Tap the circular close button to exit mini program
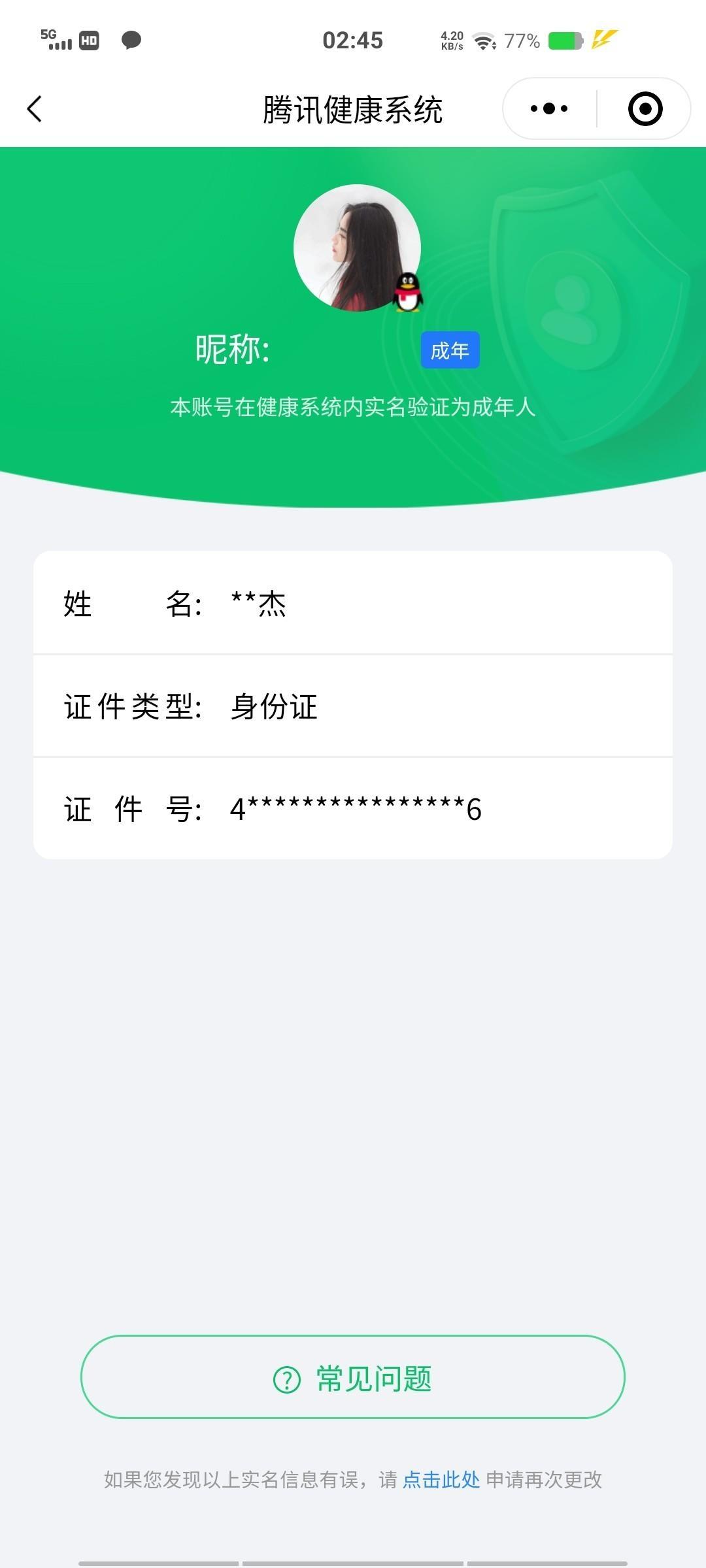706x1568 pixels. tap(646, 108)
